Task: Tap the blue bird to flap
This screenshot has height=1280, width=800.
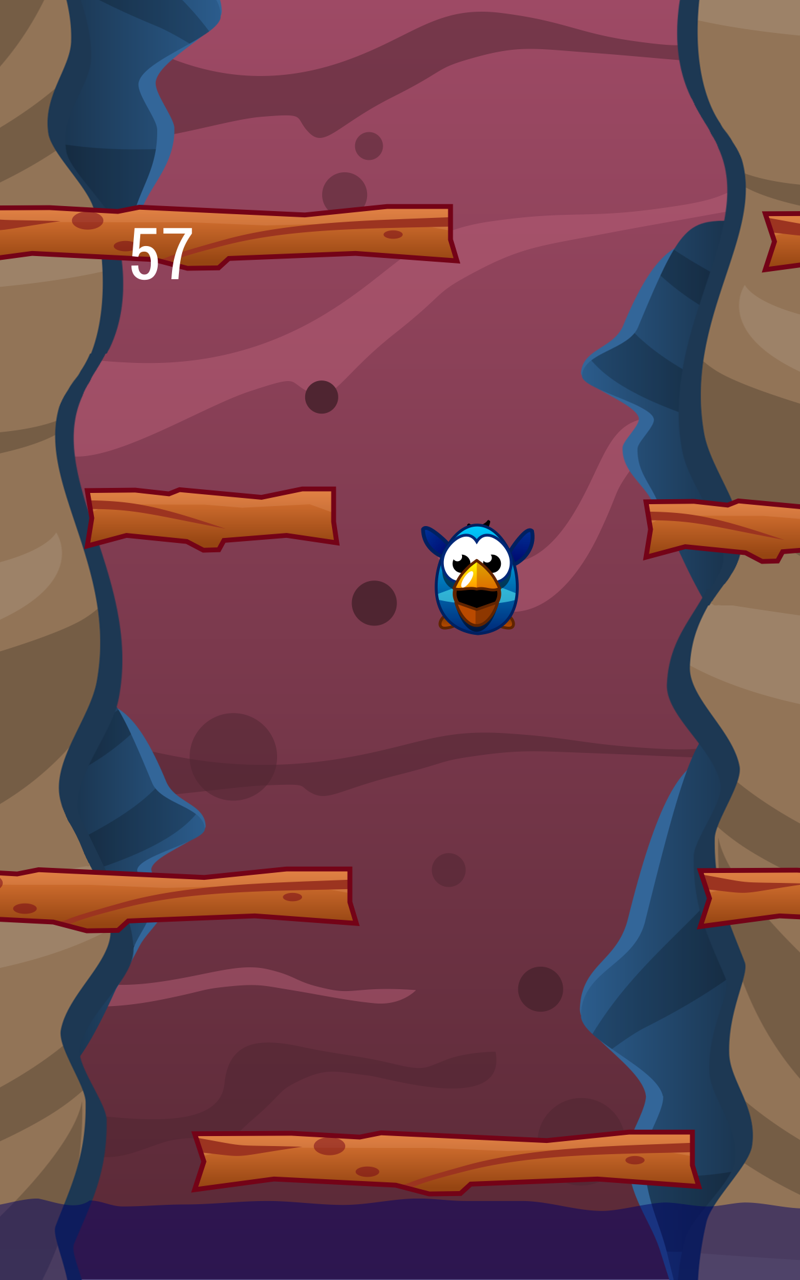Action: [x=477, y=578]
